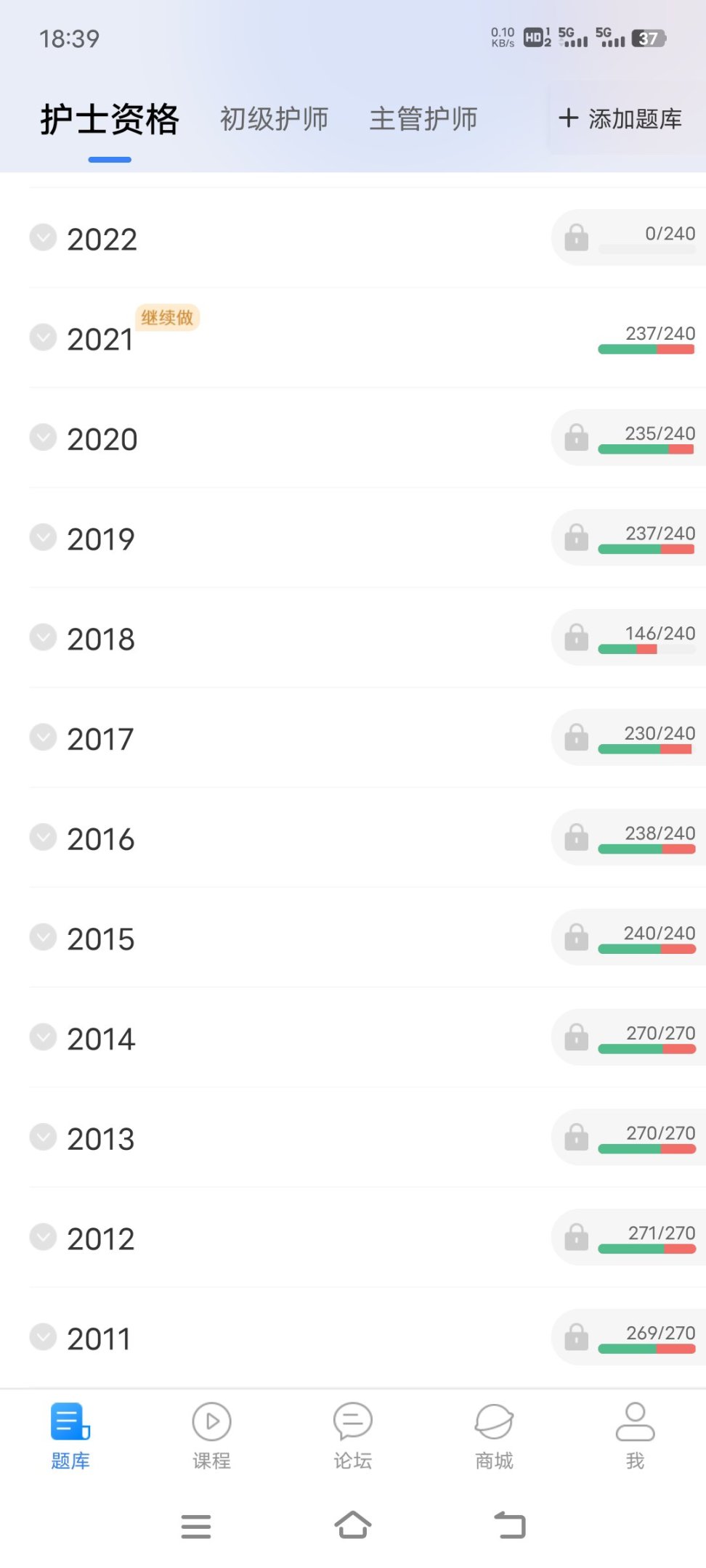Open the 2015 question set
The image size is (706, 1568).
(102, 939)
